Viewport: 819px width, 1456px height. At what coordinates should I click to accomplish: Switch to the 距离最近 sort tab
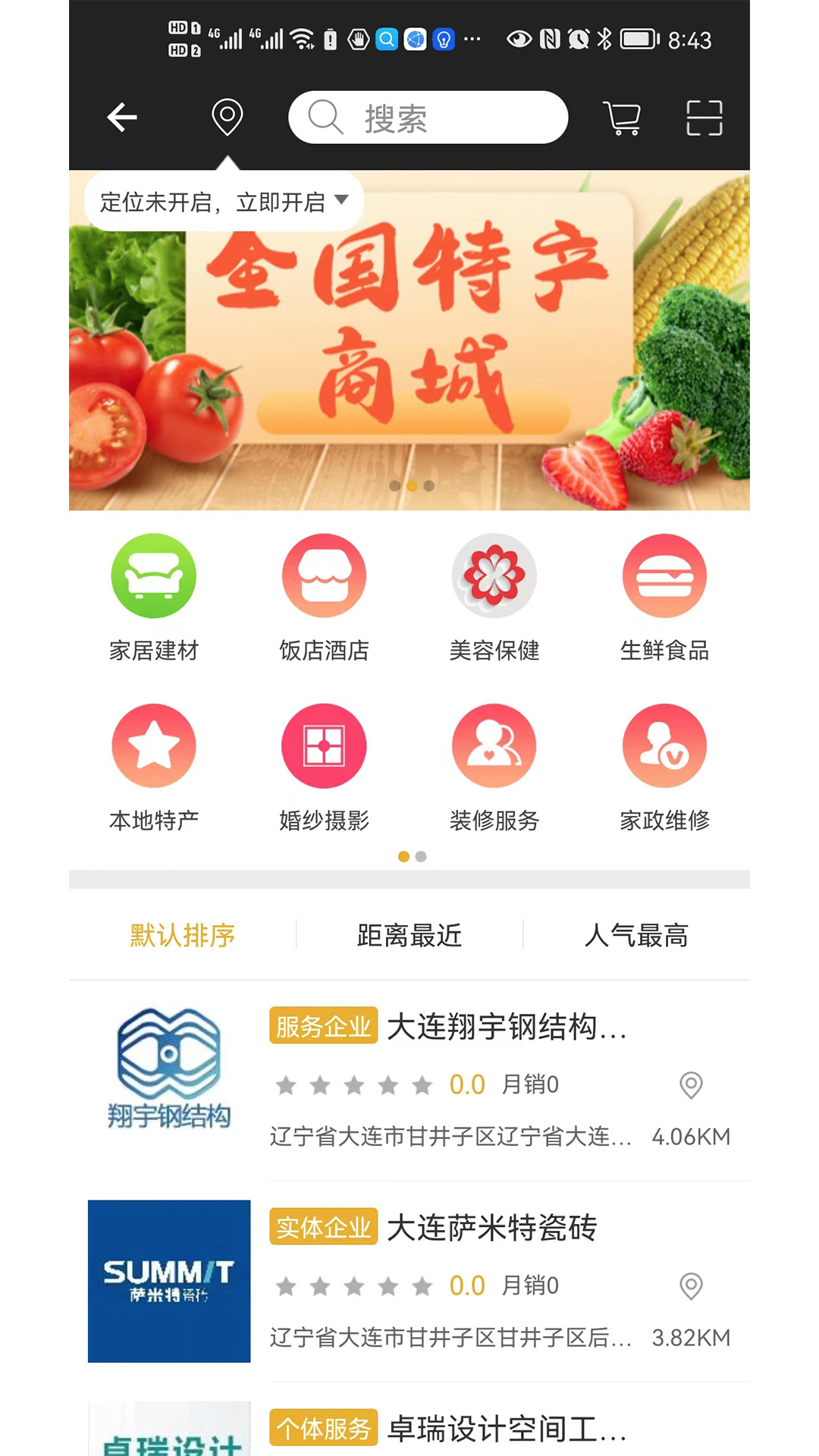tap(408, 935)
